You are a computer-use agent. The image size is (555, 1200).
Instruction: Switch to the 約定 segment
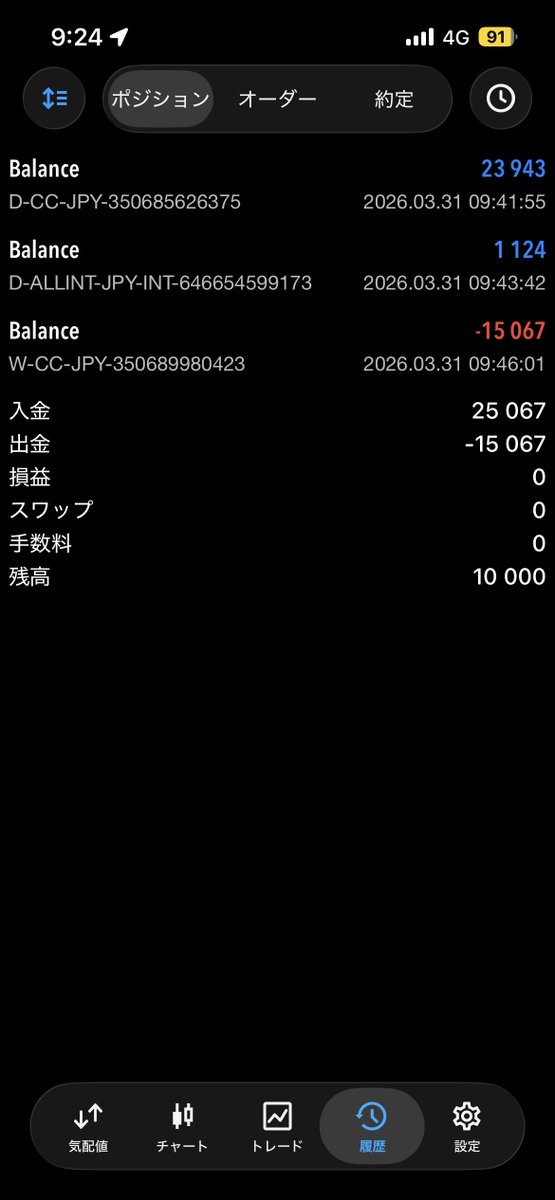click(x=393, y=99)
